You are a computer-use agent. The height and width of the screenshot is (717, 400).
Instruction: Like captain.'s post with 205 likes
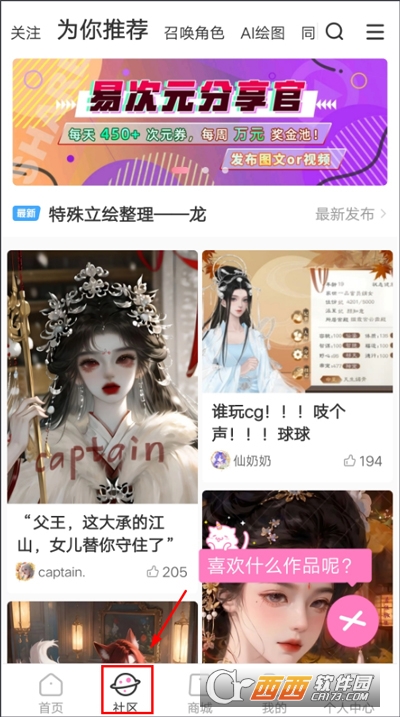click(167, 572)
